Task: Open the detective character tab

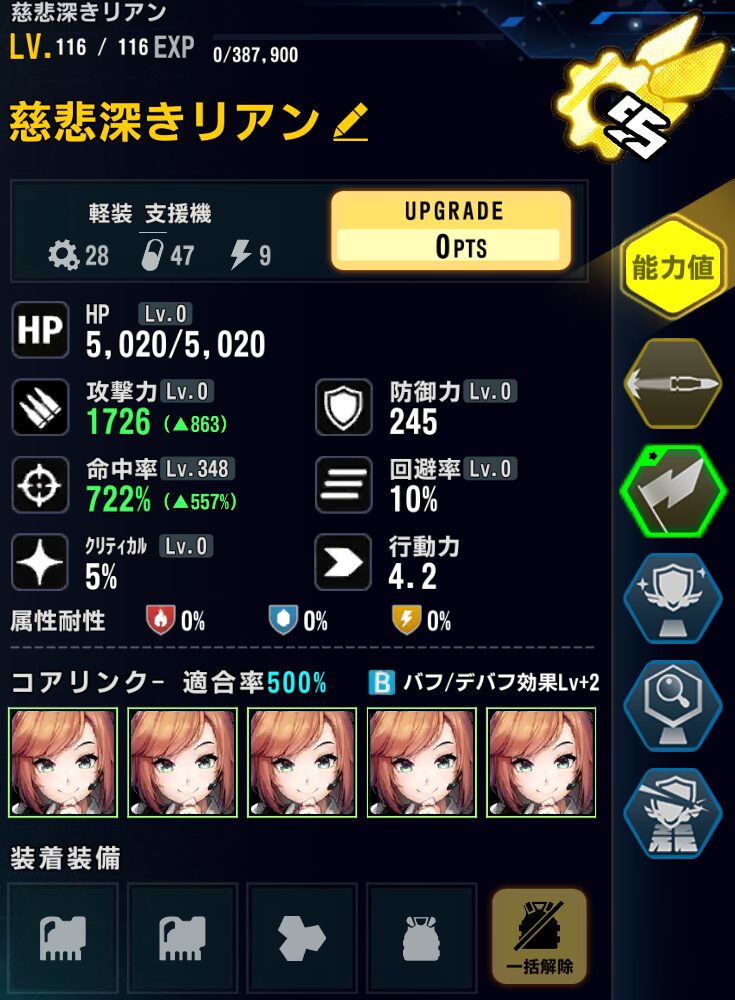Action: 672,812
